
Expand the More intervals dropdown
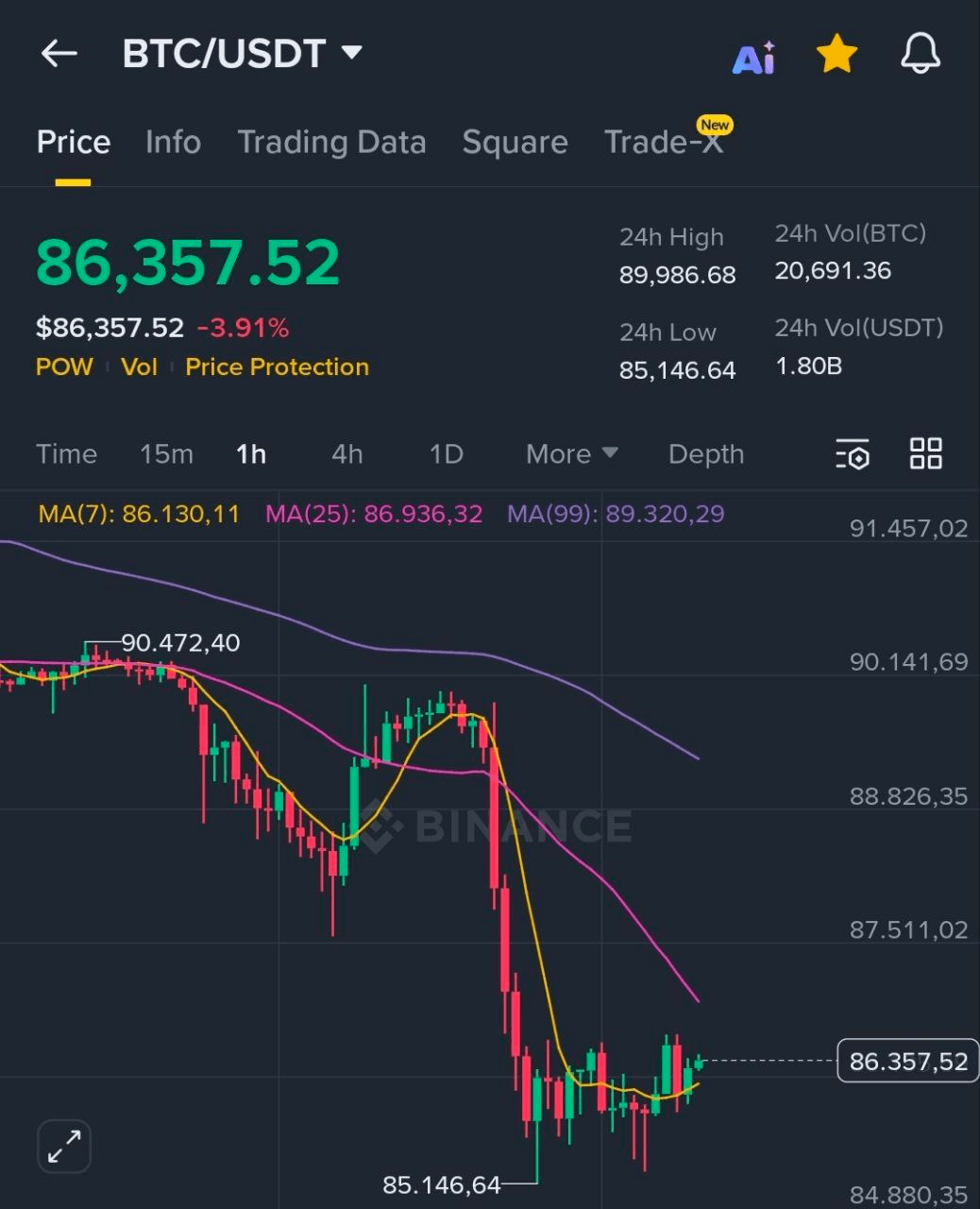(x=571, y=454)
